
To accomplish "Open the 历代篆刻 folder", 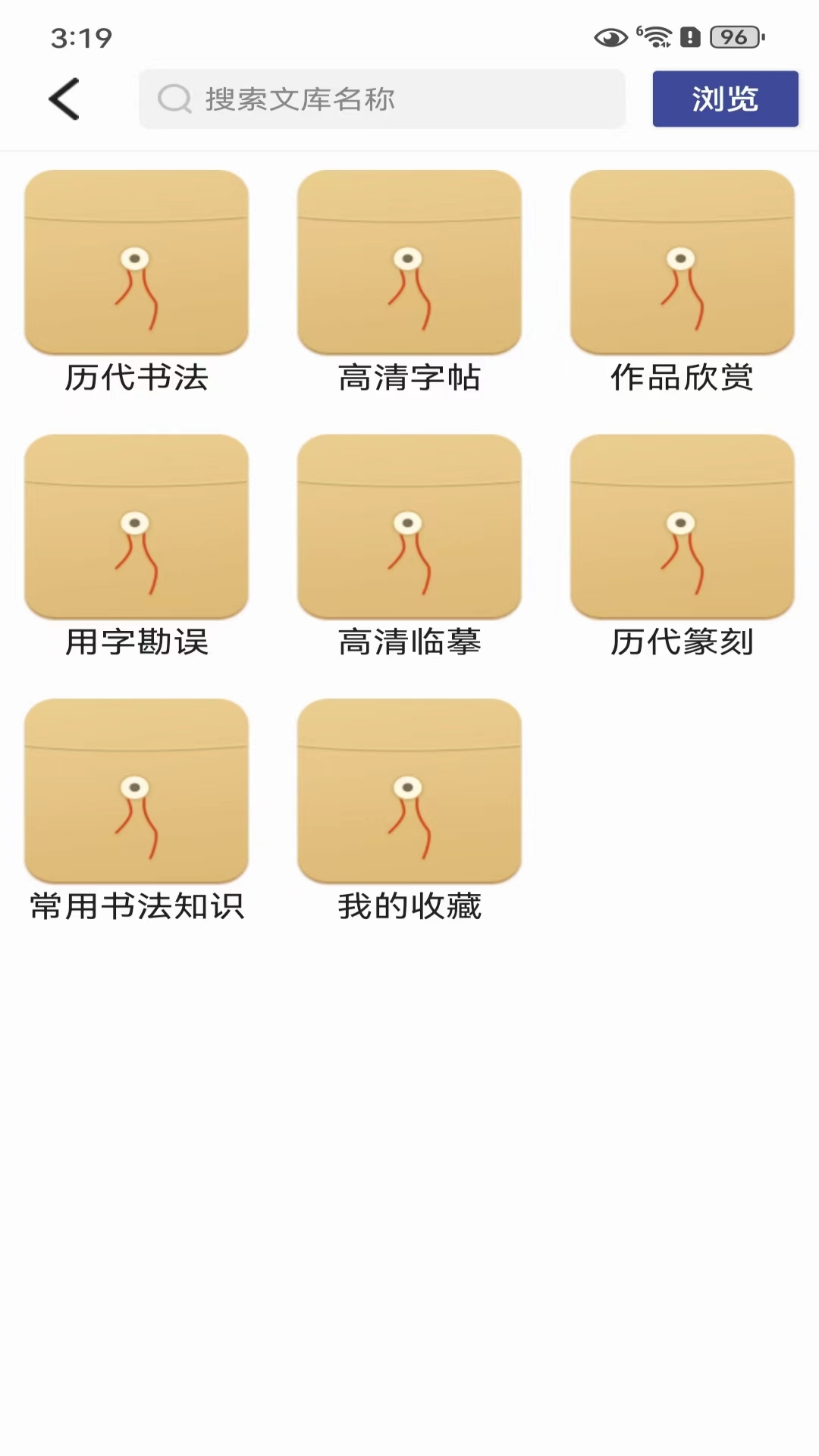I will [682, 527].
